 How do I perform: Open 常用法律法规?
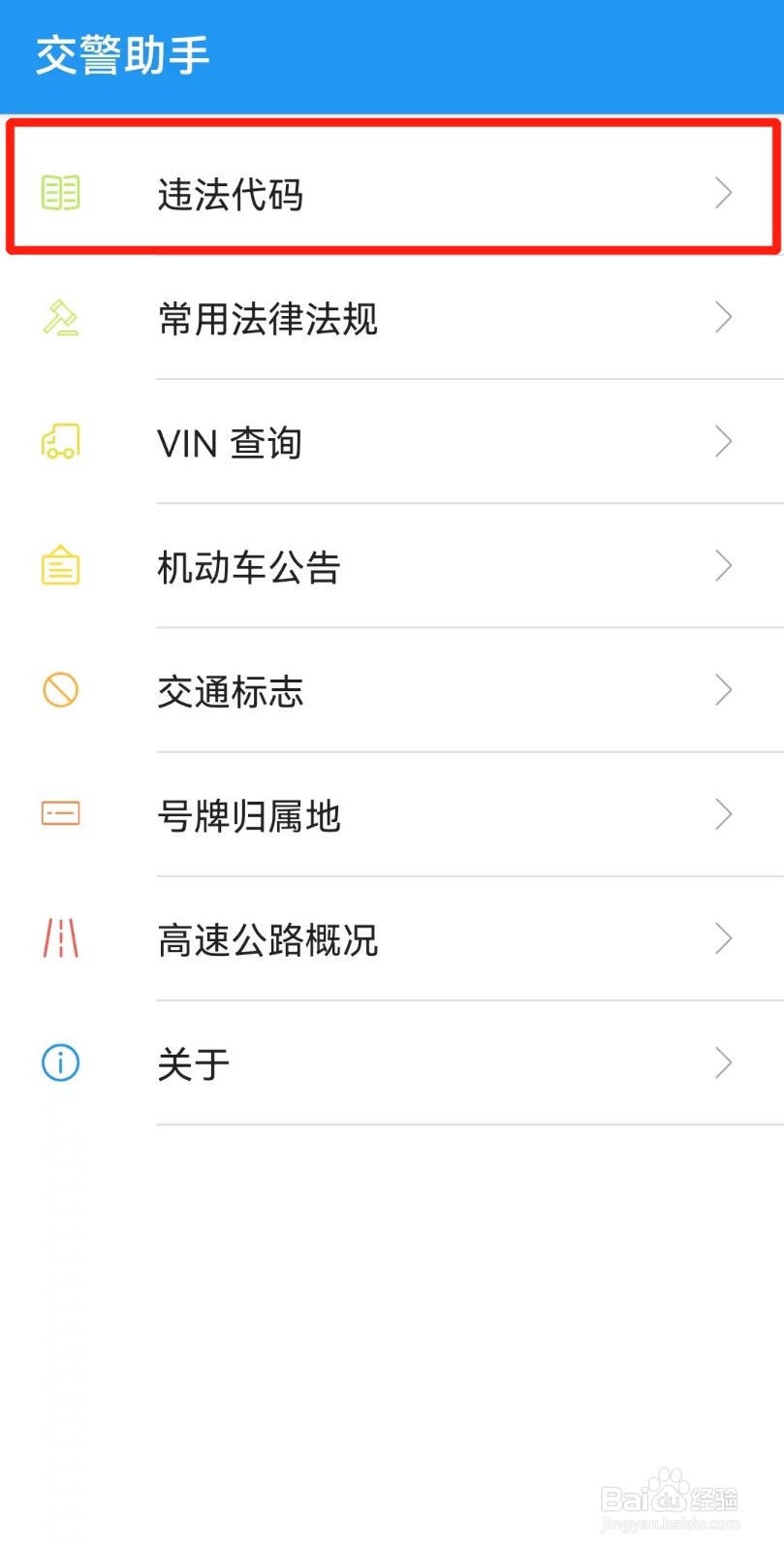[x=392, y=317]
